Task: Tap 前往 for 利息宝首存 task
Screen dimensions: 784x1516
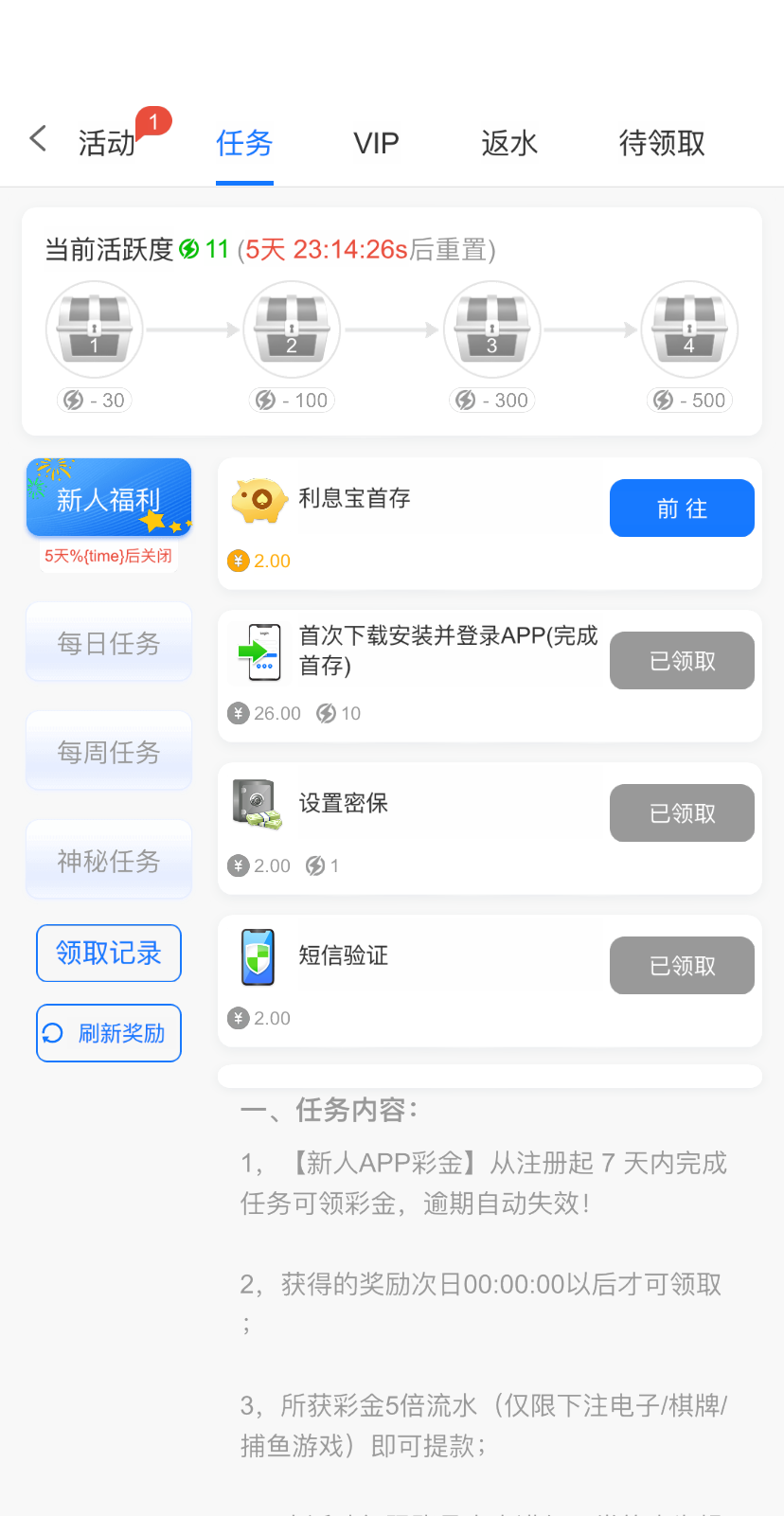Action: pos(682,508)
